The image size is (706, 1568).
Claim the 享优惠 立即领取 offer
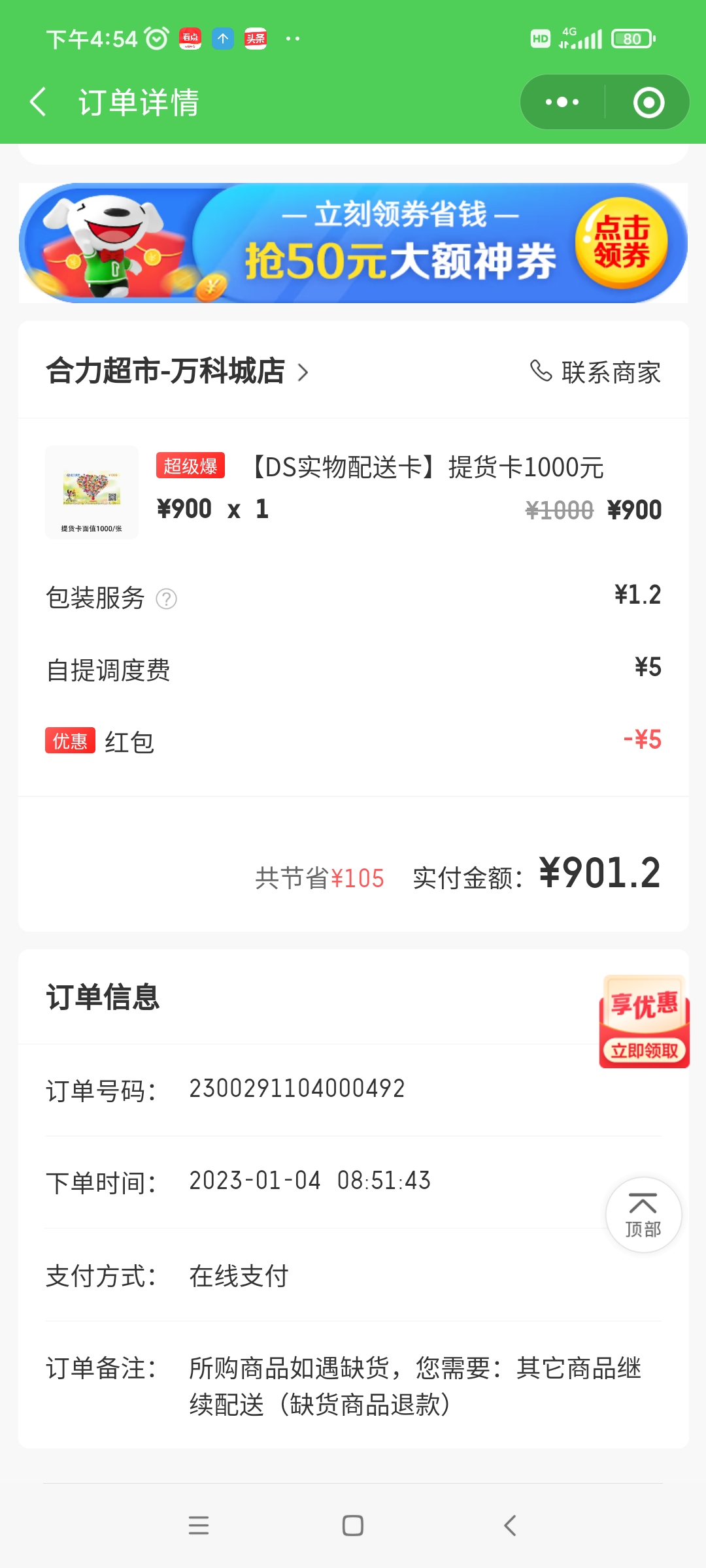(x=644, y=1022)
